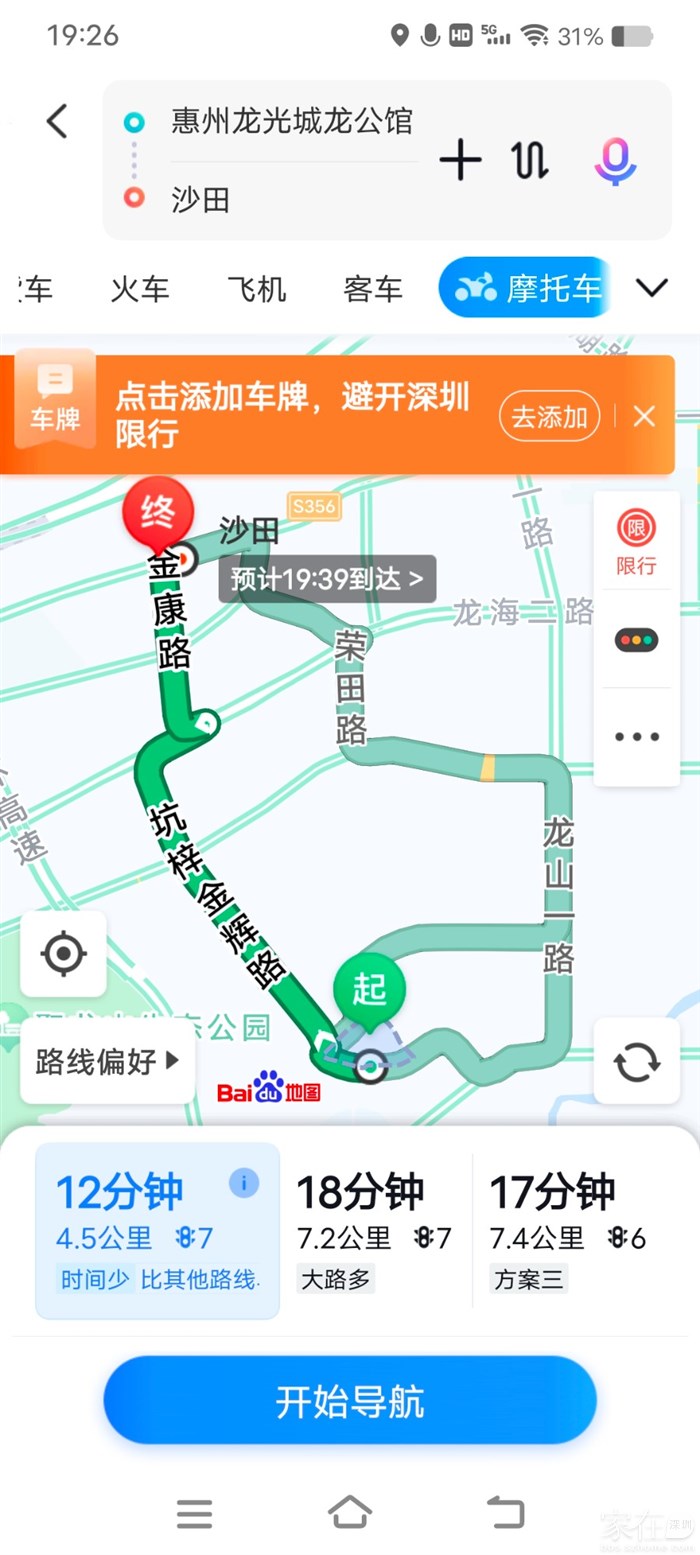The image size is (700, 1555).
Task: Open the 限行 restrictions option
Action: (x=636, y=541)
